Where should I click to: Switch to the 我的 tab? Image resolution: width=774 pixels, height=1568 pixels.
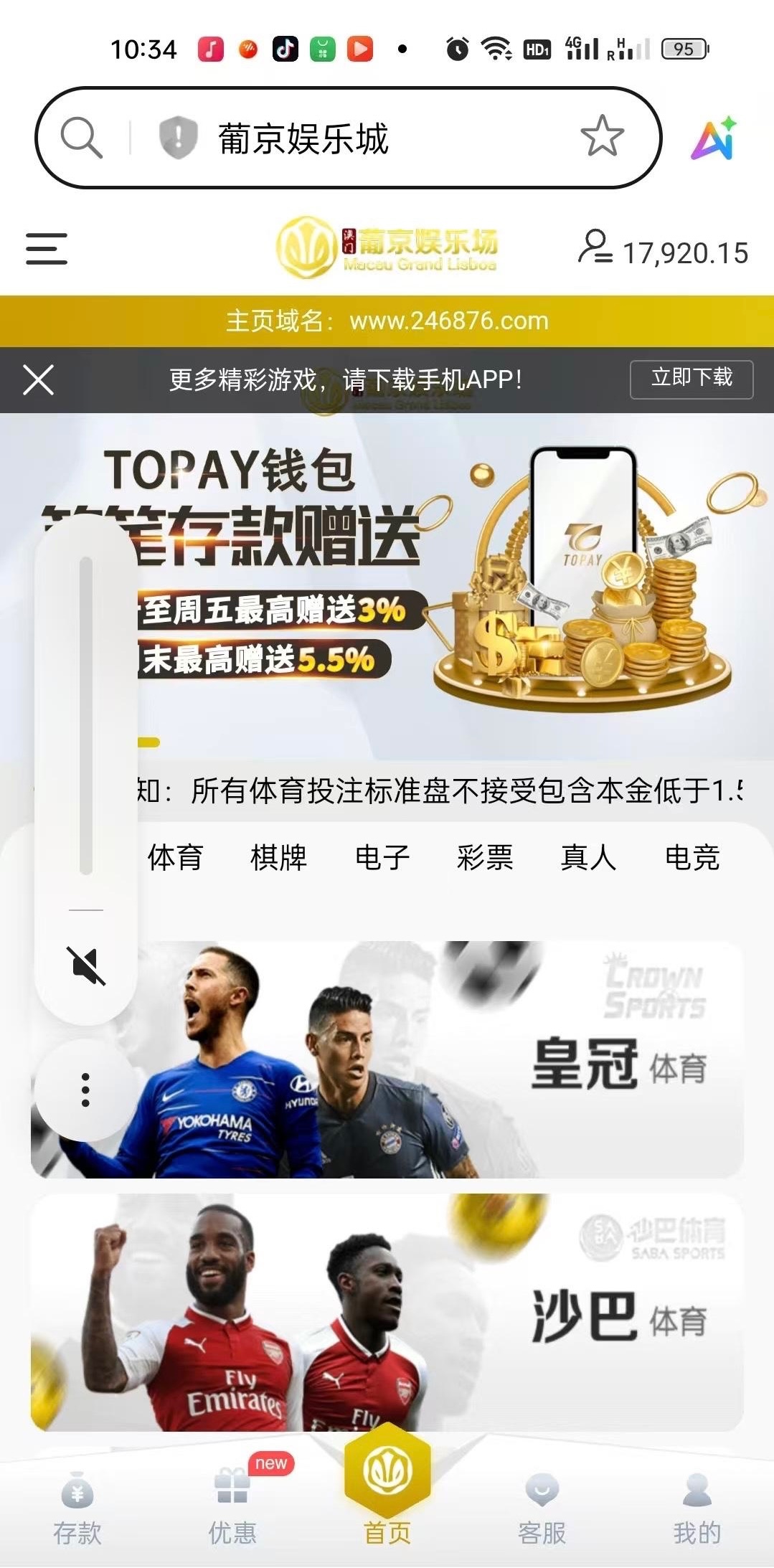point(697,1508)
